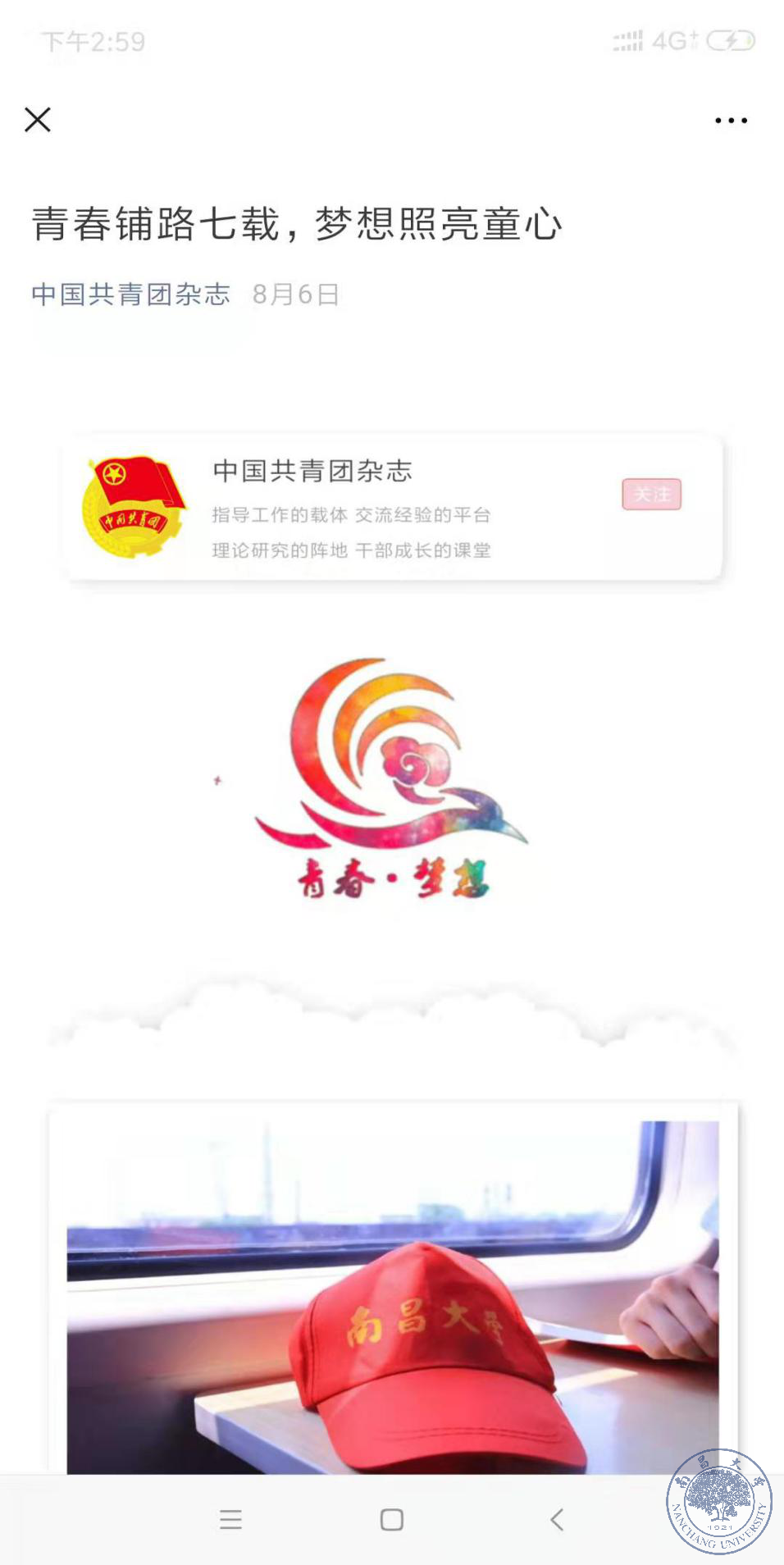784x1565 pixels.
Task: Tap the system home button
Action: coord(392,1520)
